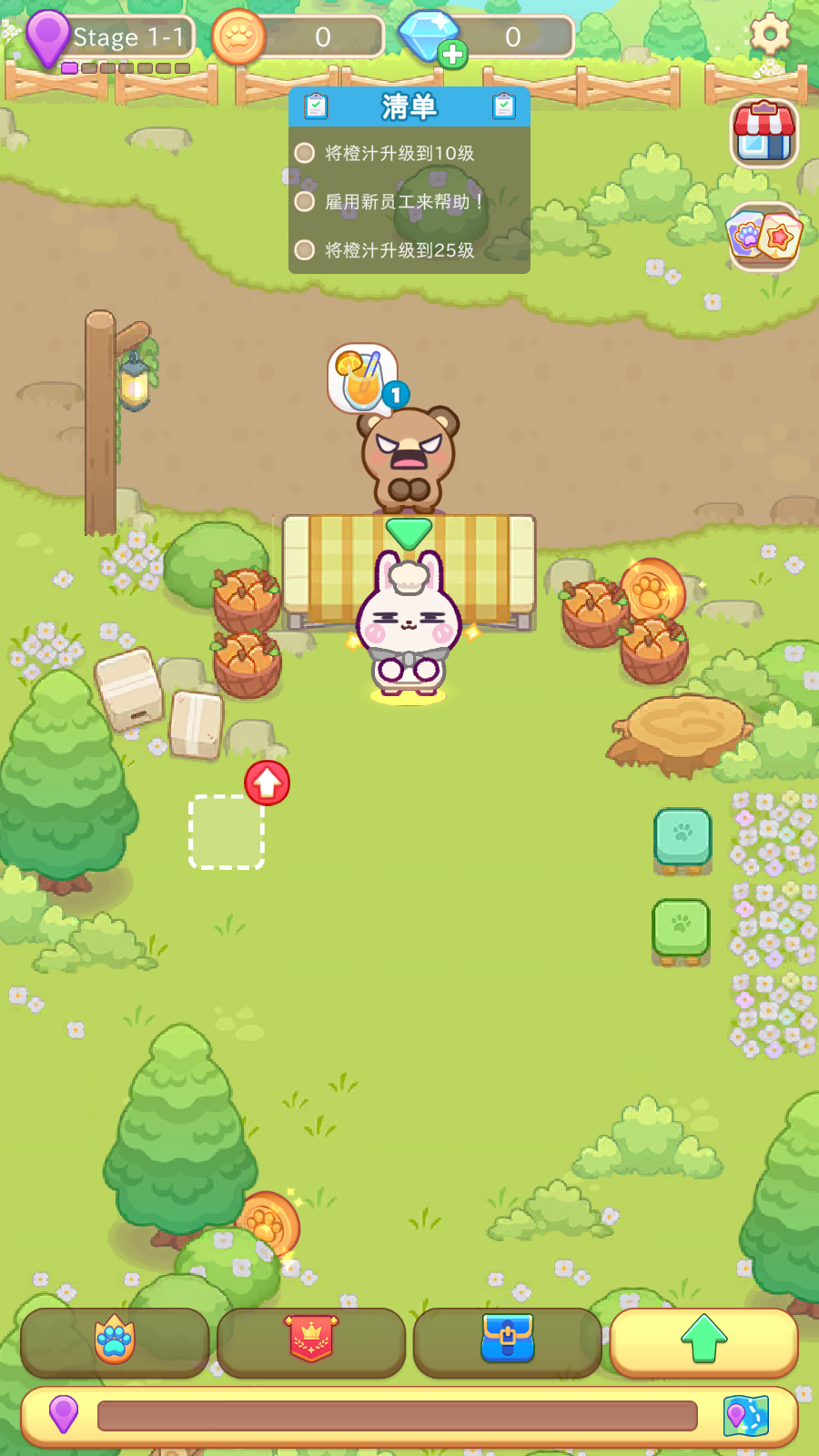This screenshot has width=819, height=1456.
Task: Collect the paw coin by the tree
Action: [x=268, y=1224]
